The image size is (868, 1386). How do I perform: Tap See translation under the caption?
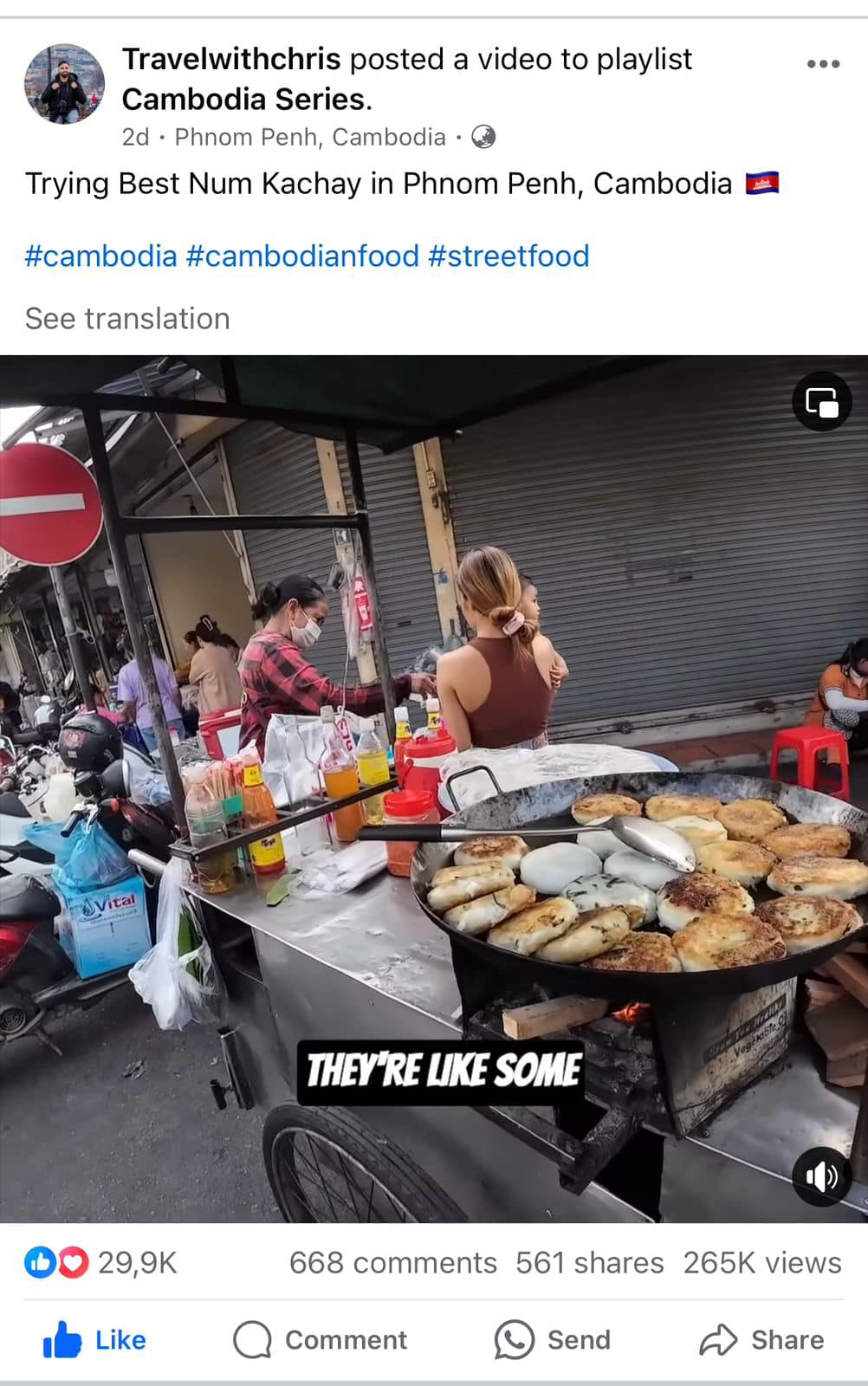127,319
